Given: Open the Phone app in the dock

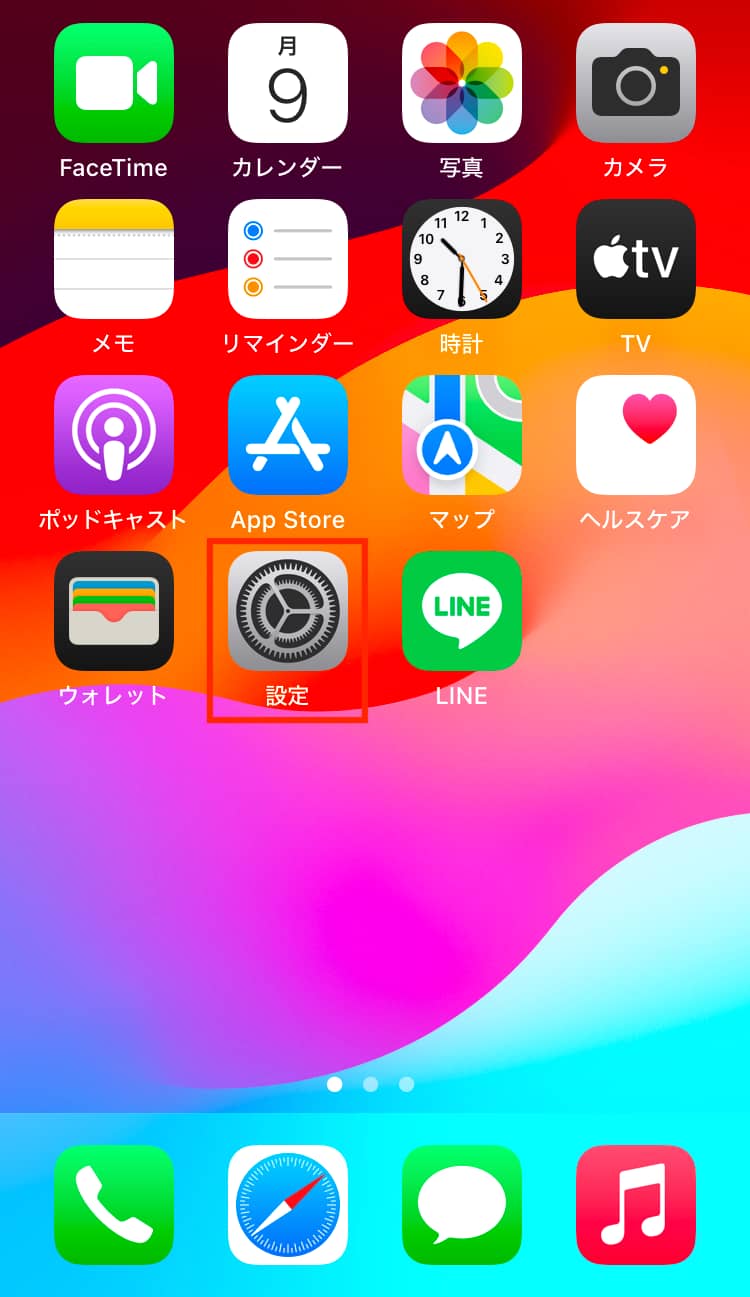Looking at the screenshot, I should tap(114, 1205).
